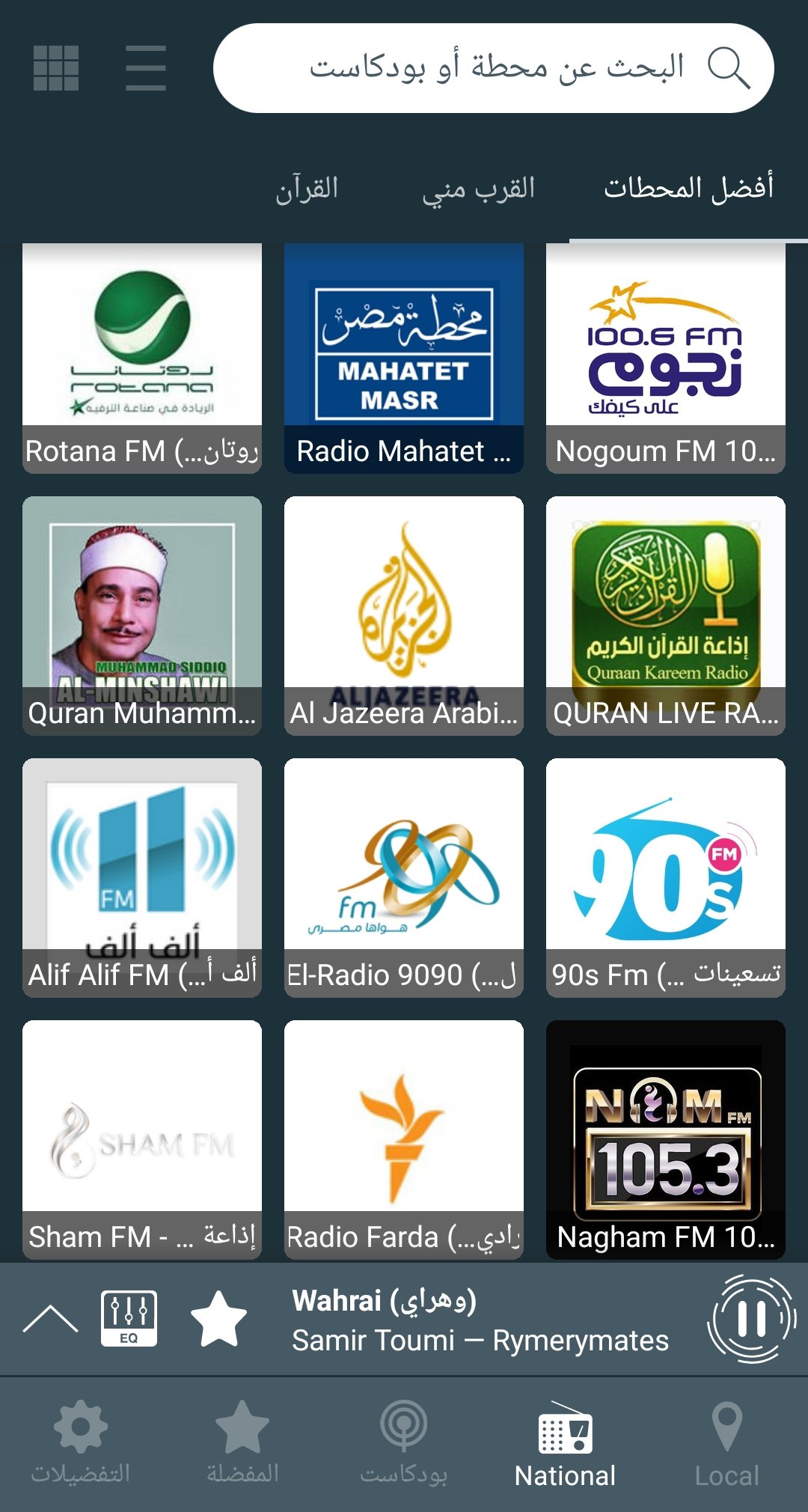
Task: Switch to the القرآن tab
Action: tap(307, 189)
